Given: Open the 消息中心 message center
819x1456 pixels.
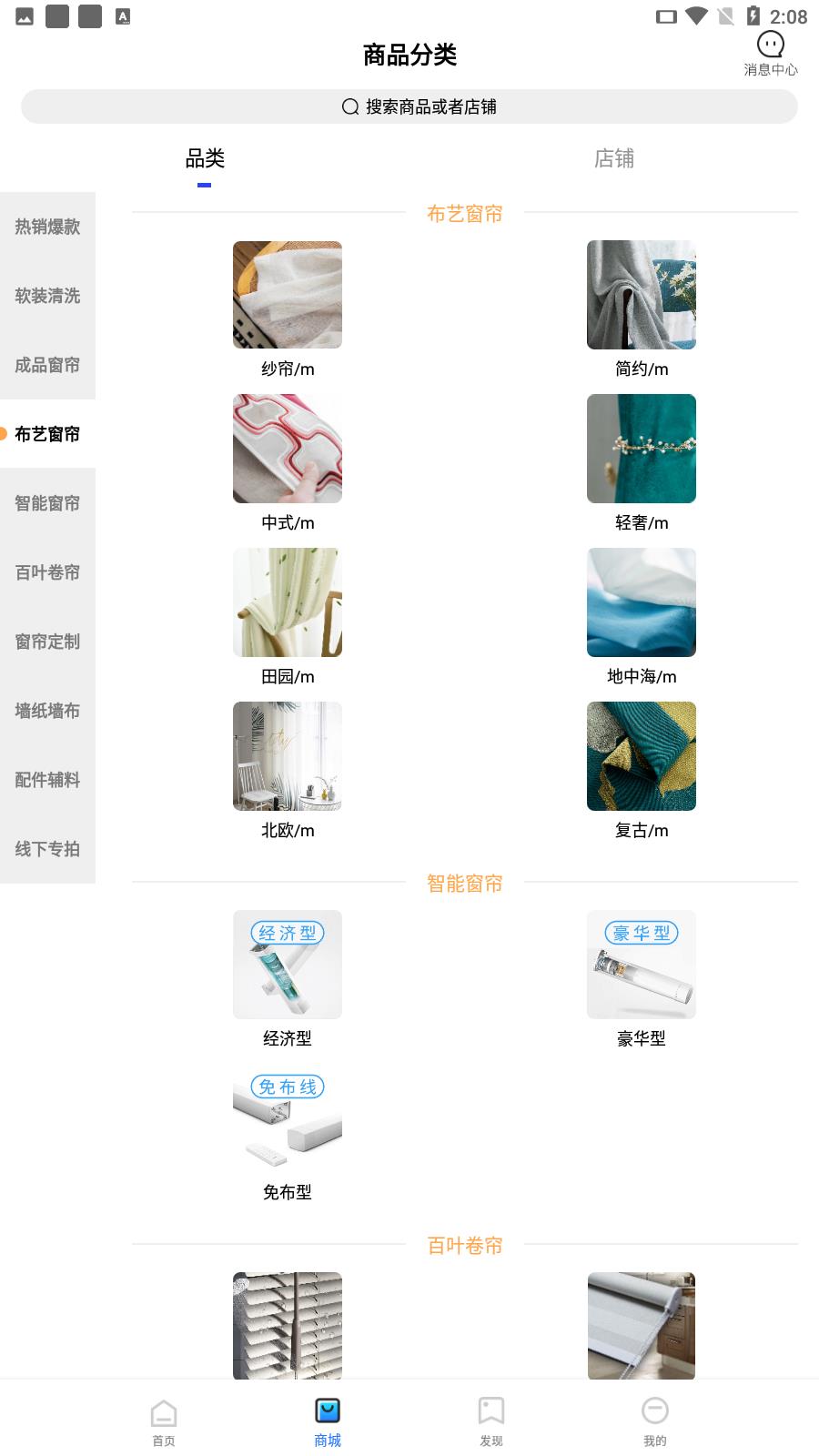Looking at the screenshot, I should click(x=770, y=54).
